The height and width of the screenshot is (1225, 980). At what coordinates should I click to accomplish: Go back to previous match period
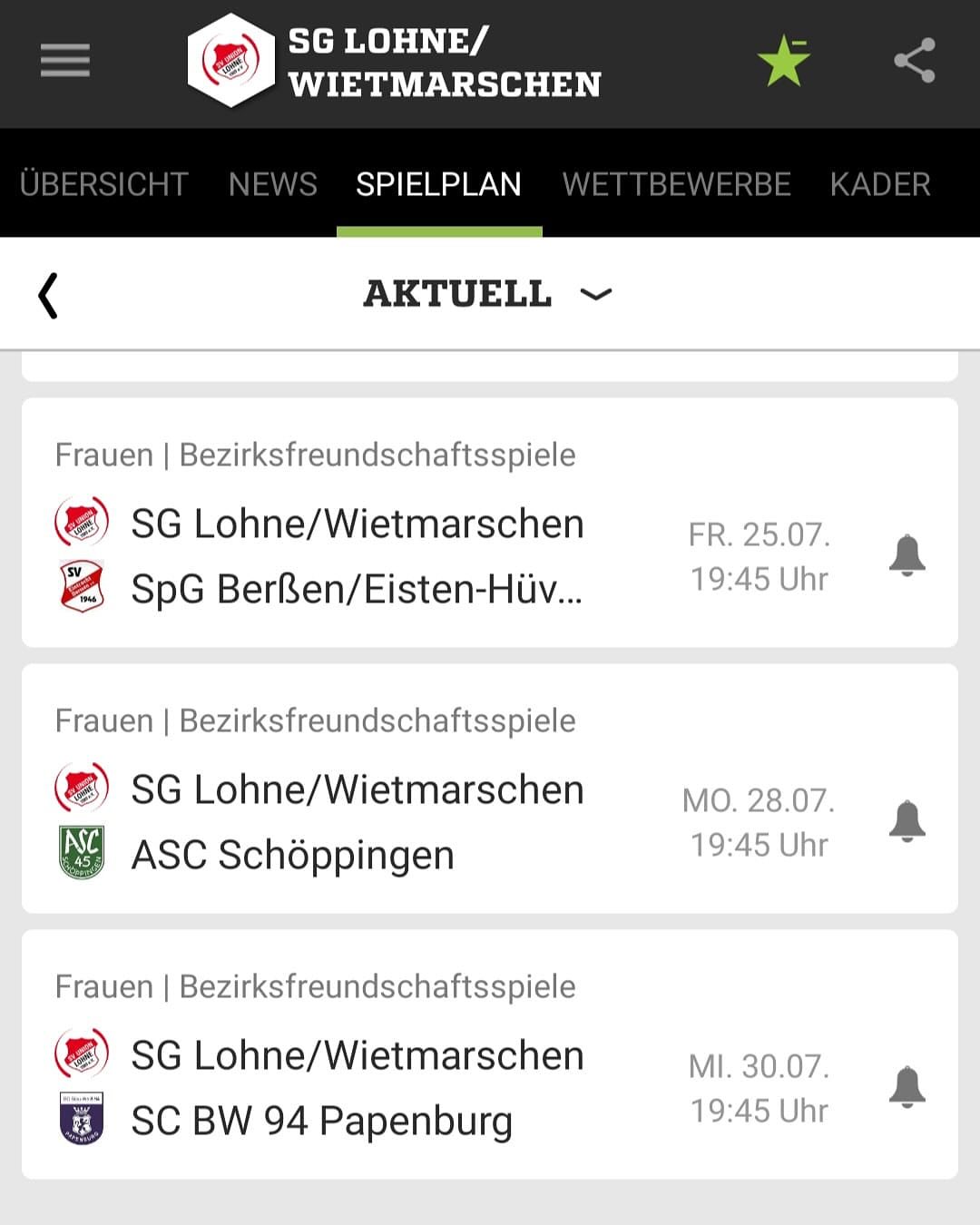48,295
